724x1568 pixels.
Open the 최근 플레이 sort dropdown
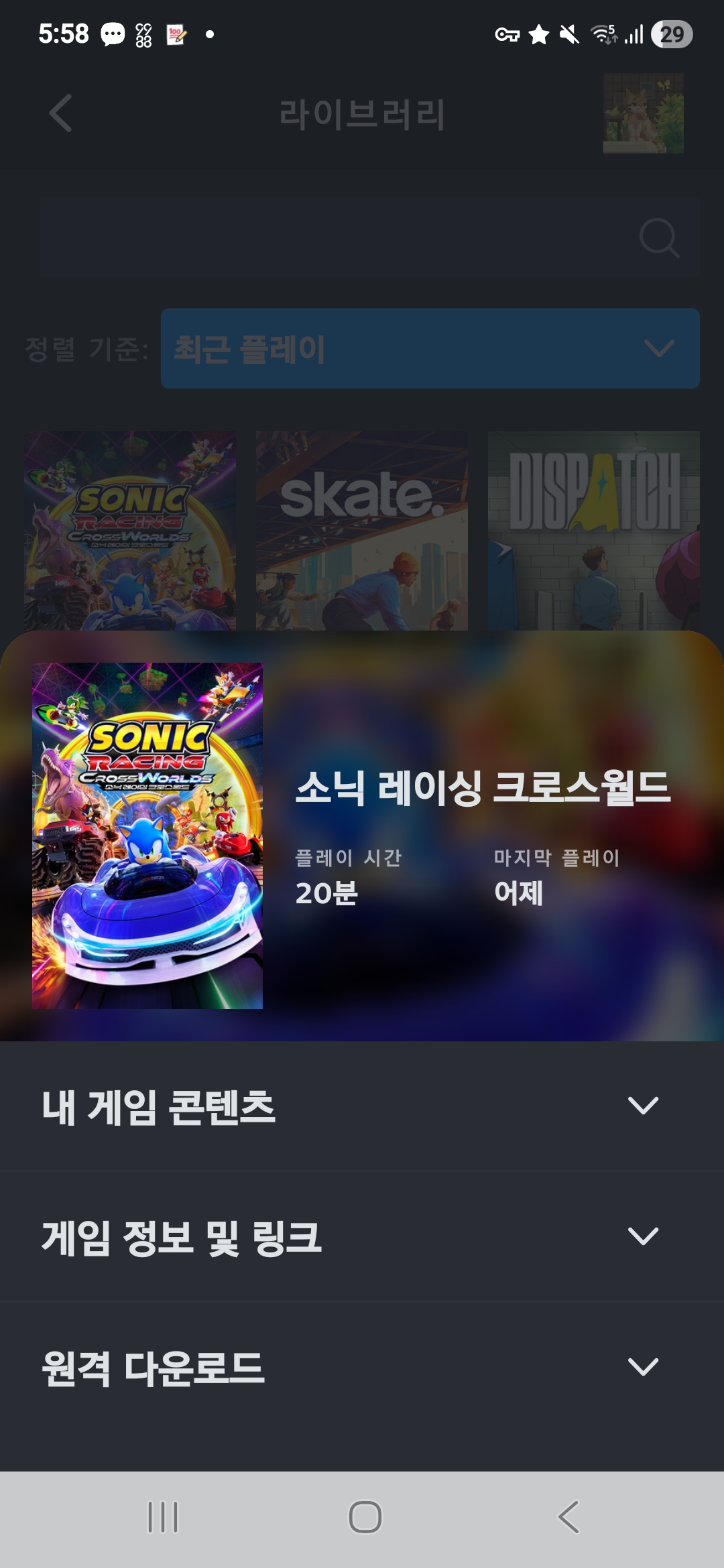(430, 348)
